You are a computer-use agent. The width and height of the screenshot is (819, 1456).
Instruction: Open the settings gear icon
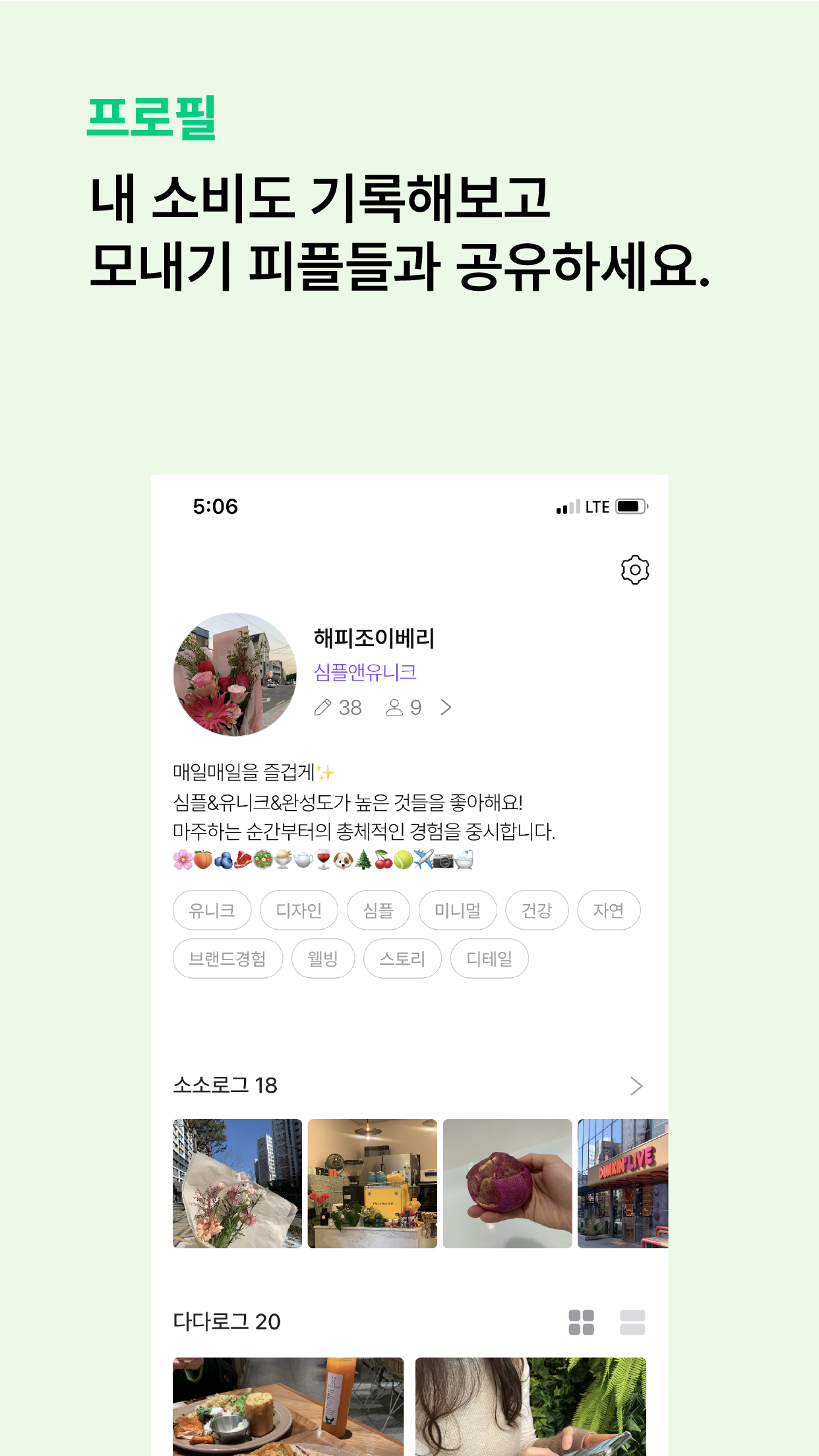[x=635, y=571]
